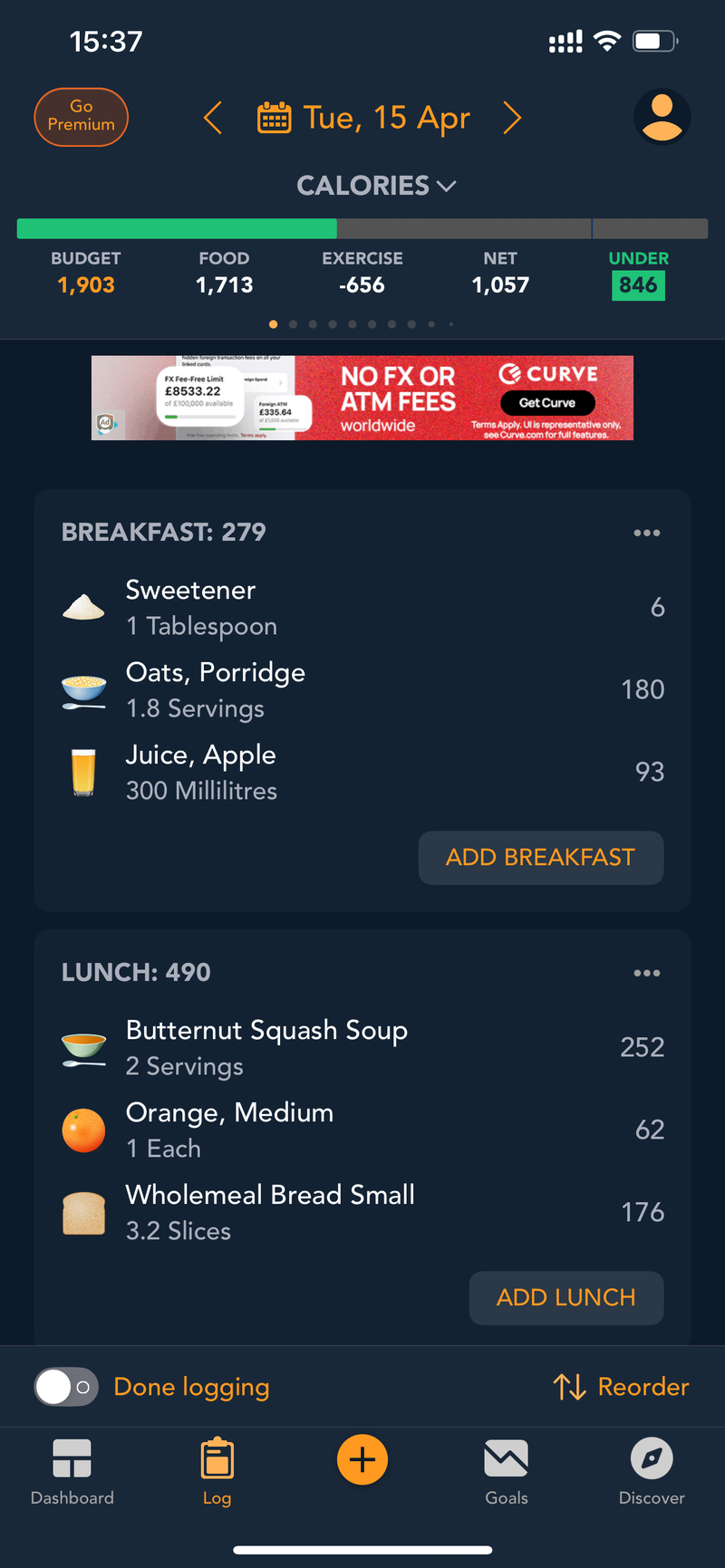This screenshot has height=1568, width=725.
Task: Open the date picker for Tue, 15 Apr
Action: pyautogui.click(x=364, y=118)
